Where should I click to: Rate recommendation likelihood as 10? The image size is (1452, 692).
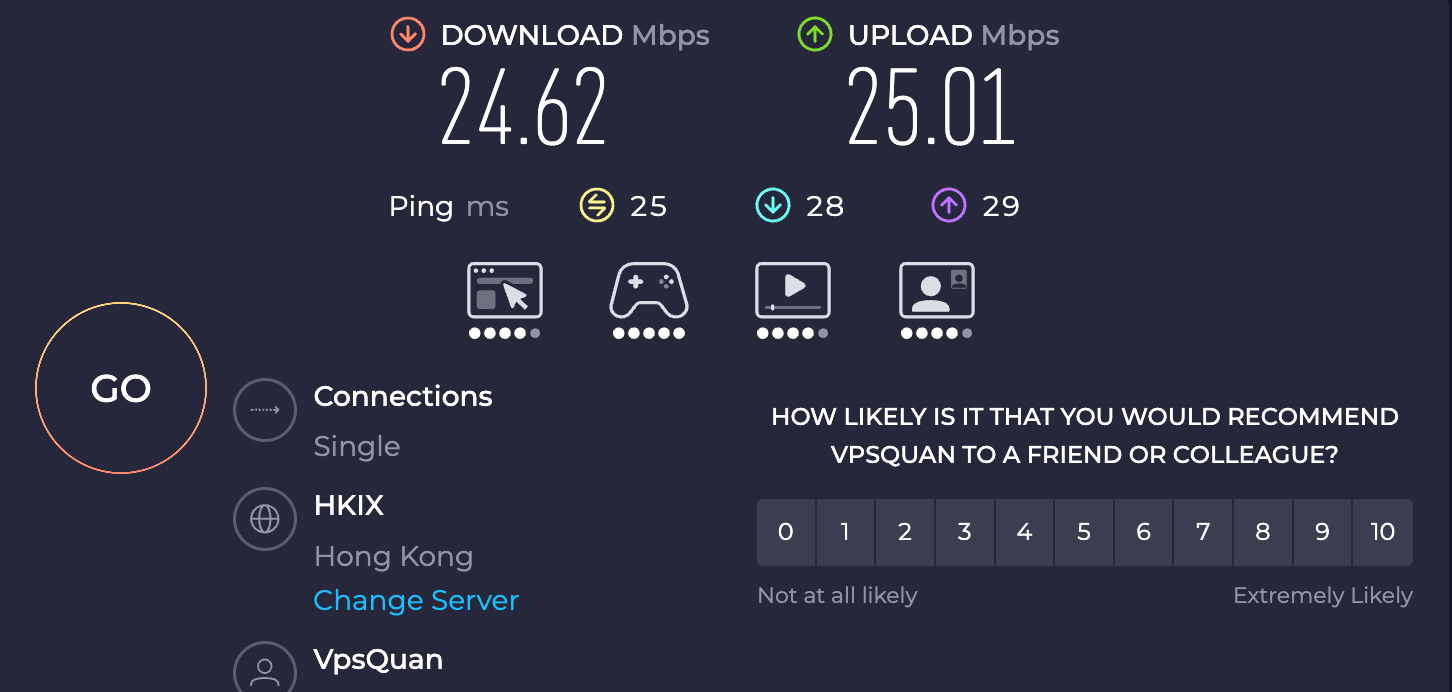(1383, 532)
